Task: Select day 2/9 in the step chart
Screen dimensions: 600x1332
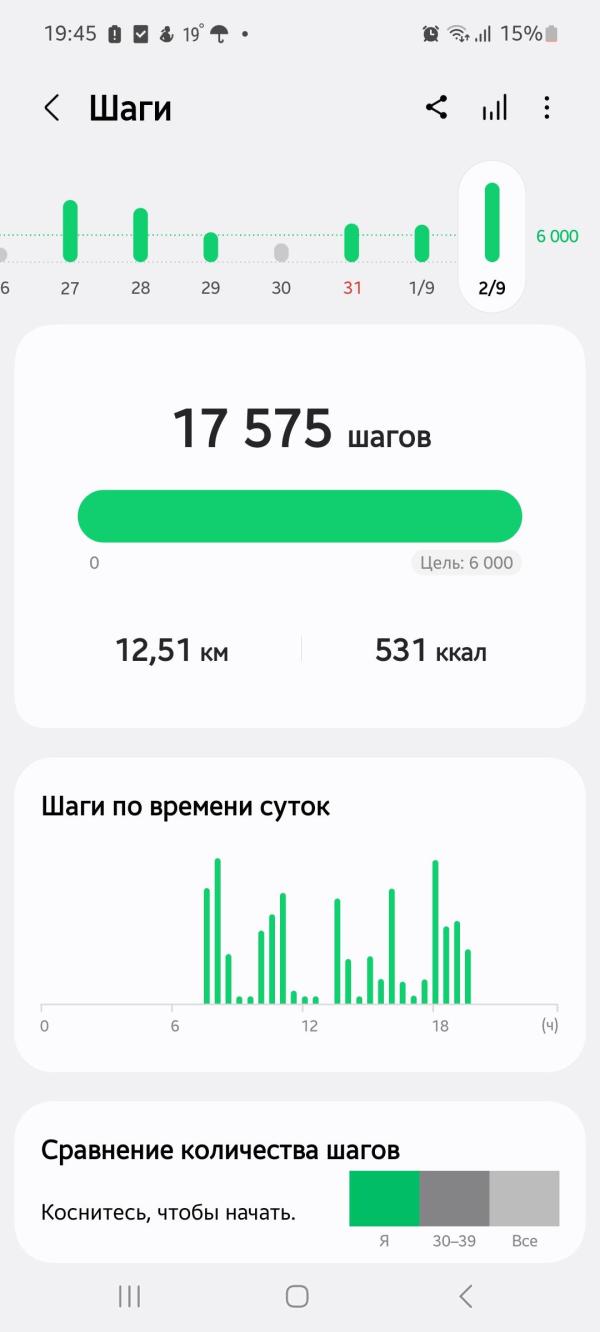Action: pos(491,238)
